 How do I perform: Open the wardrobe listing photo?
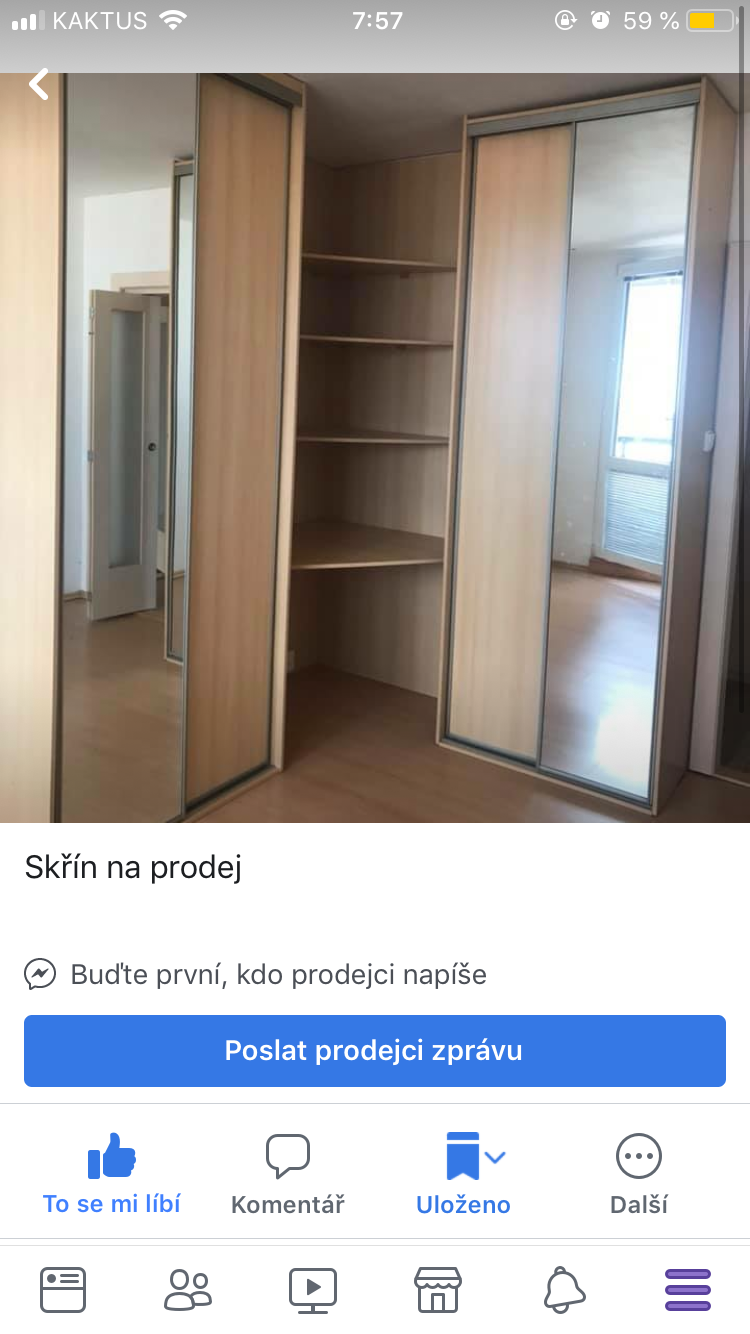click(x=375, y=450)
